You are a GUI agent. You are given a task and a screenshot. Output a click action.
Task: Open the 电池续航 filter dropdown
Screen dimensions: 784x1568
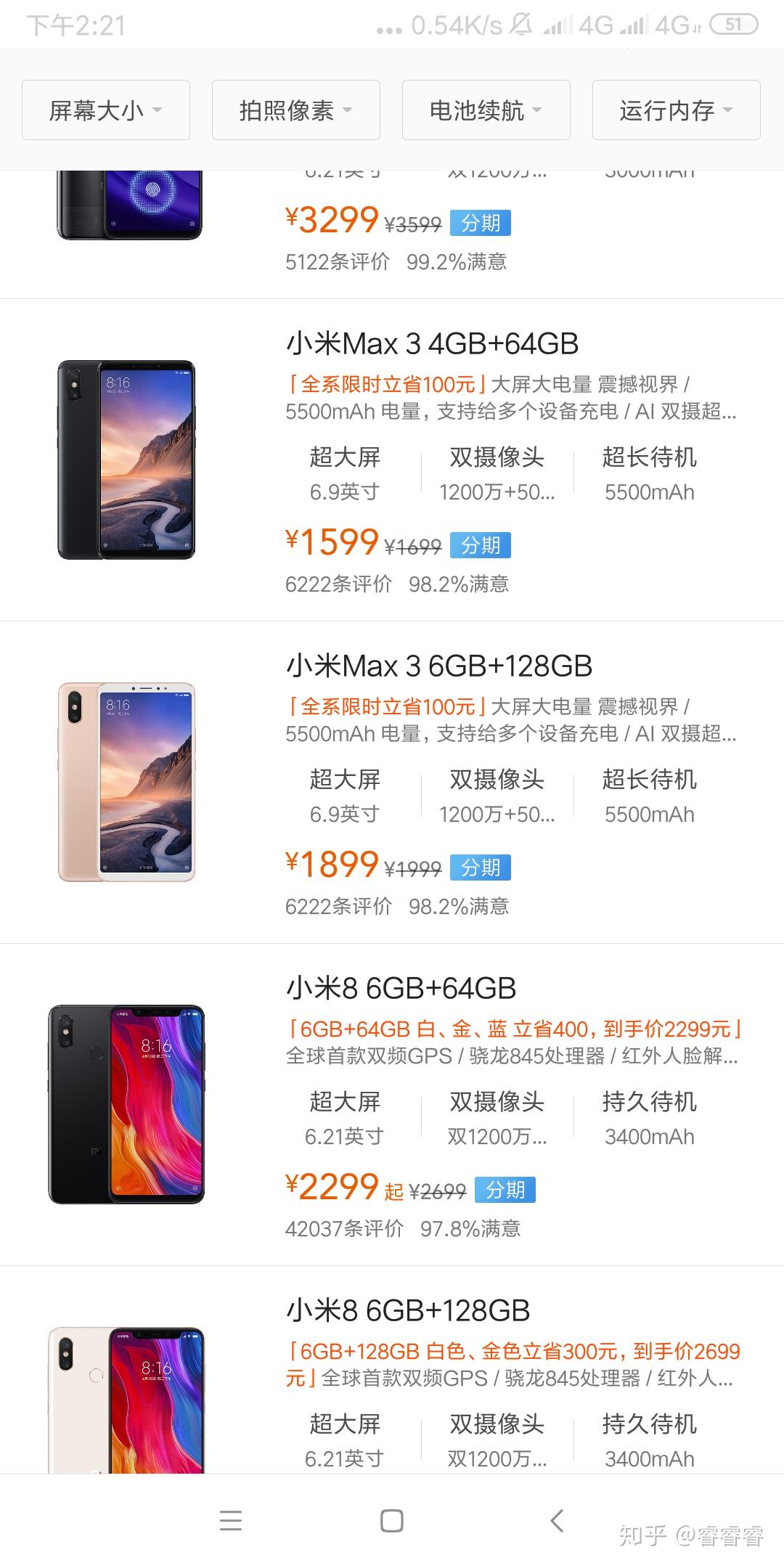point(486,110)
